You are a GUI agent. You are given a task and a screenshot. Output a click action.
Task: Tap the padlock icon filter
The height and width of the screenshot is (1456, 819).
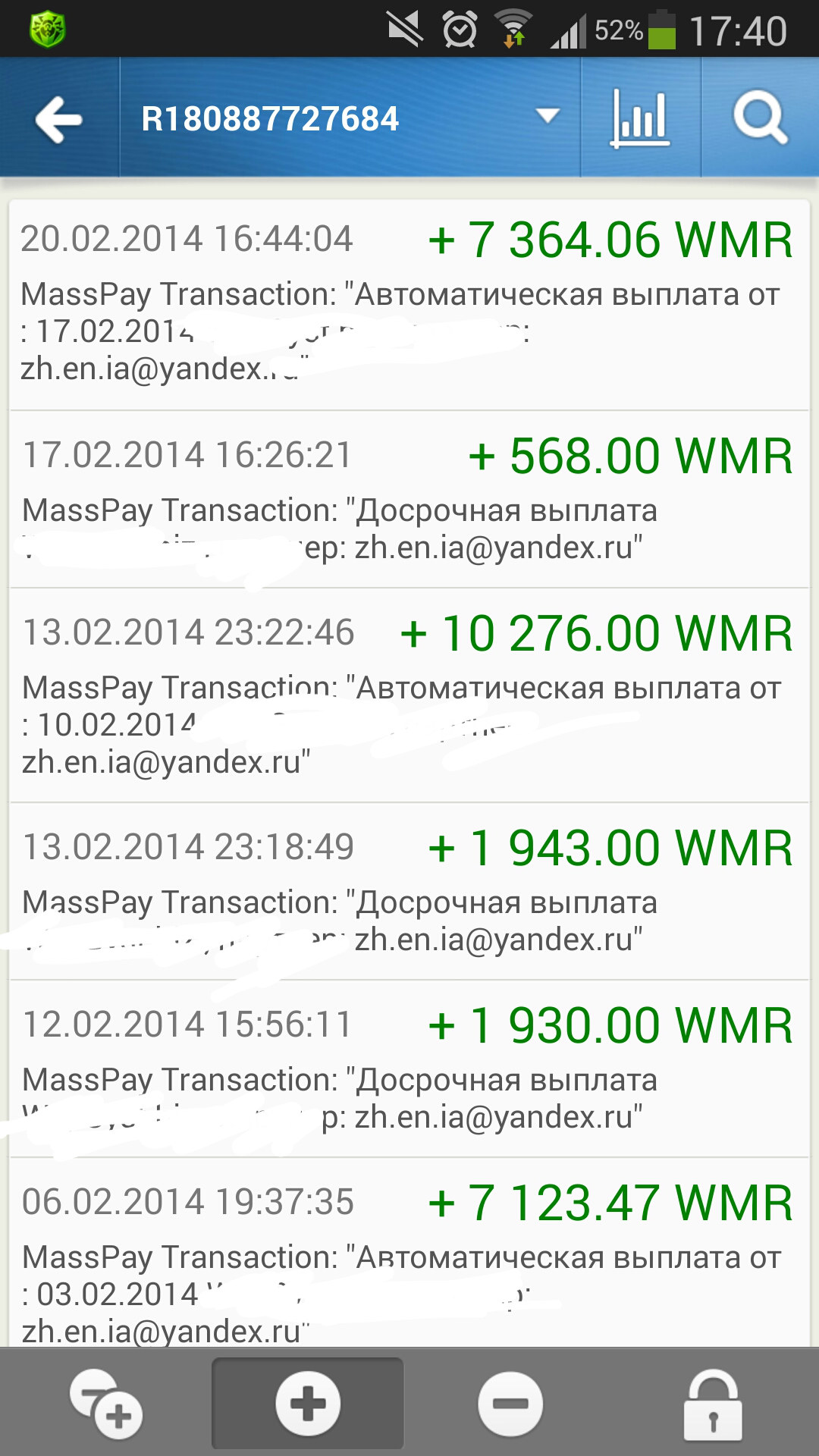[x=713, y=1404]
